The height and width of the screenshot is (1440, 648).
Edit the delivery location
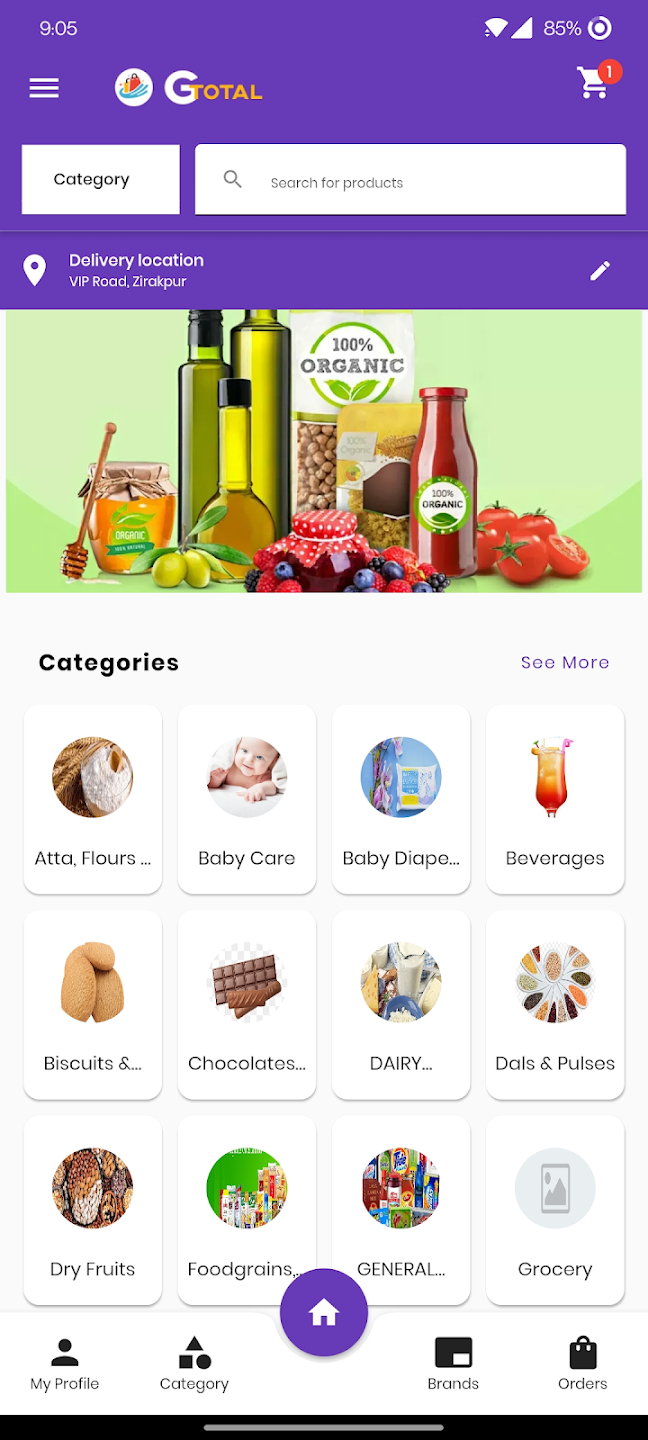(x=600, y=270)
